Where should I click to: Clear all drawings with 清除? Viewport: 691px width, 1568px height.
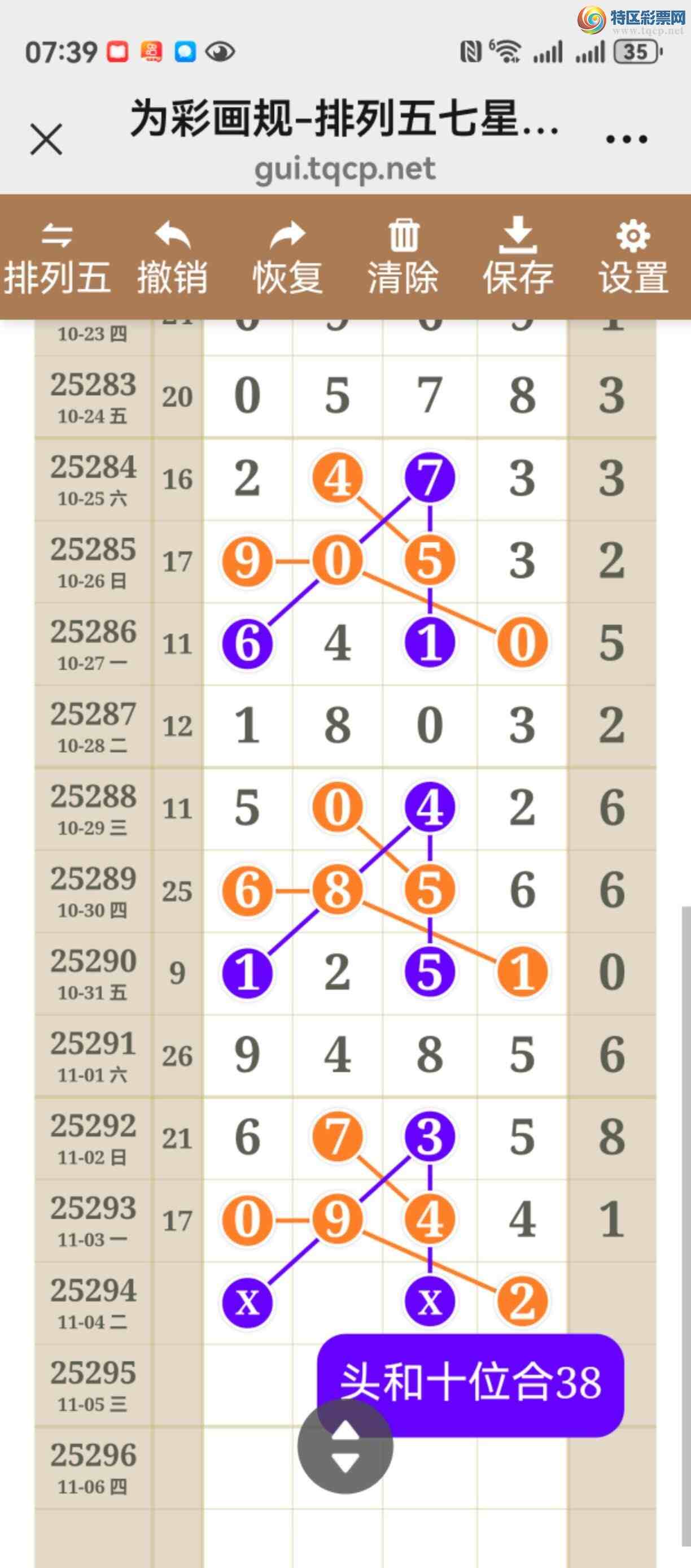coord(403,258)
